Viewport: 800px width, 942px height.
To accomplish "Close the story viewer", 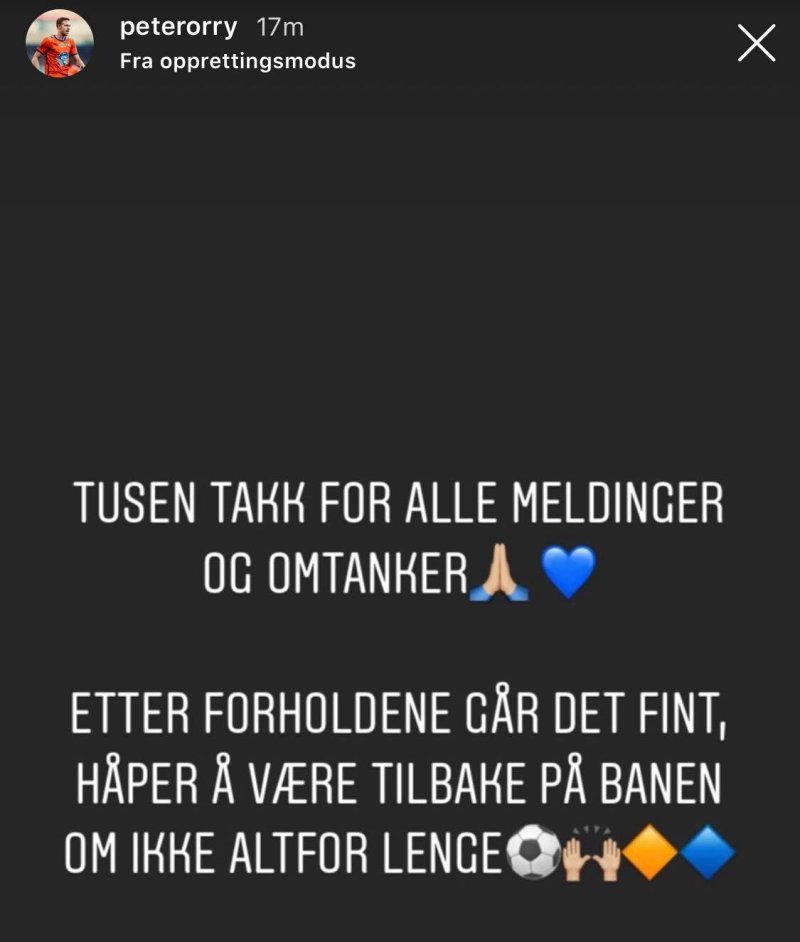I will click(x=756, y=43).
